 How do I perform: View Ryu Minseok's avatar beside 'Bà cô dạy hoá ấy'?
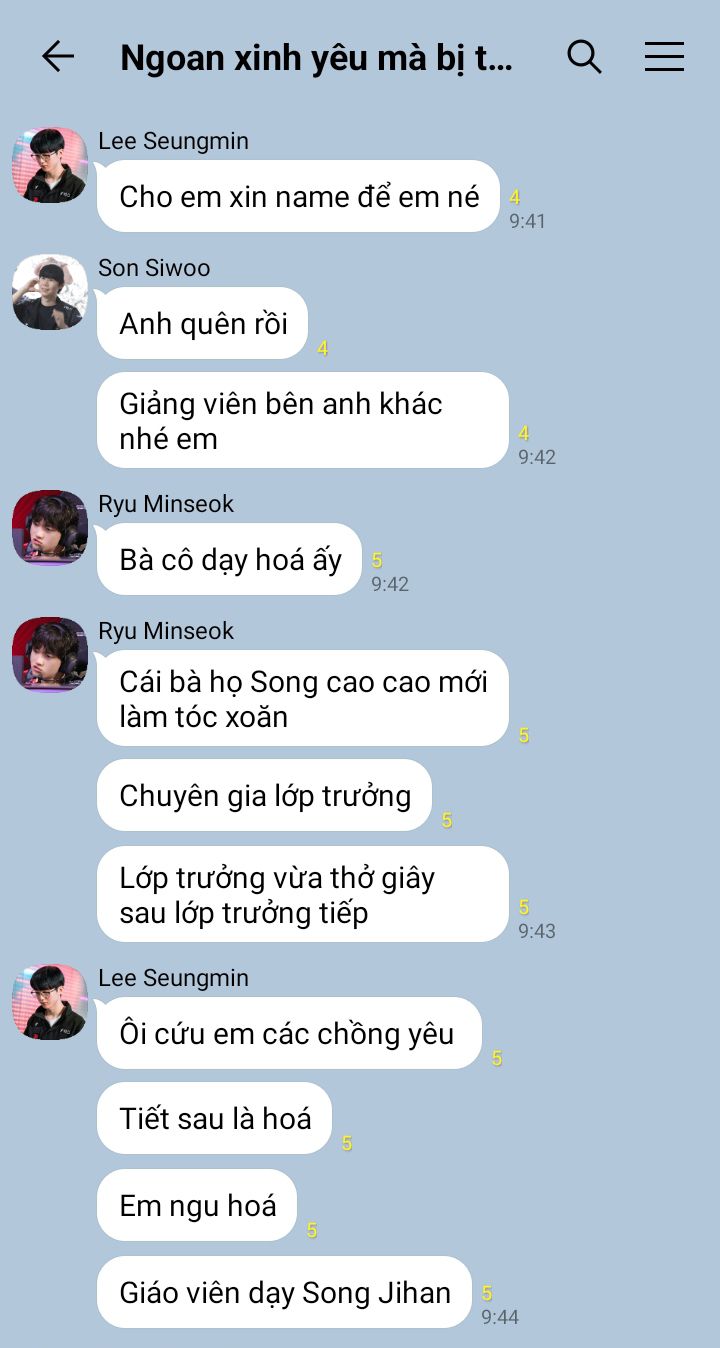click(50, 528)
